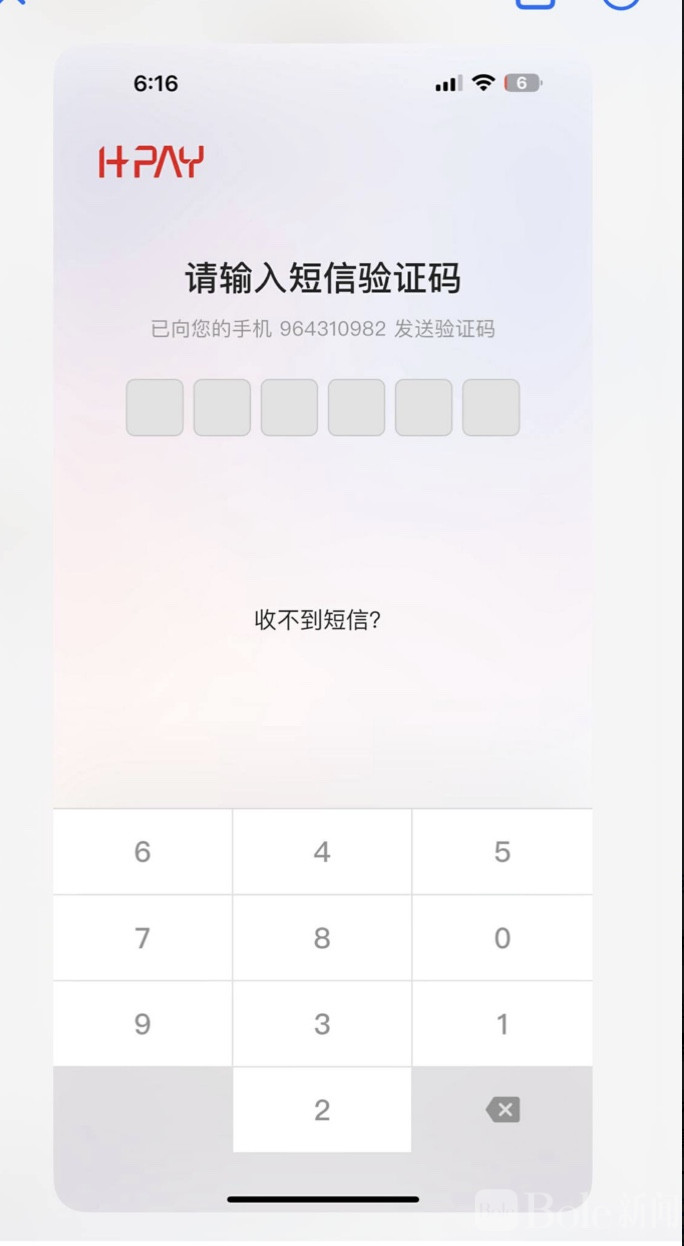Enter digit 6 on the keypad
Viewport: 684px width, 1246px height.
pos(143,852)
